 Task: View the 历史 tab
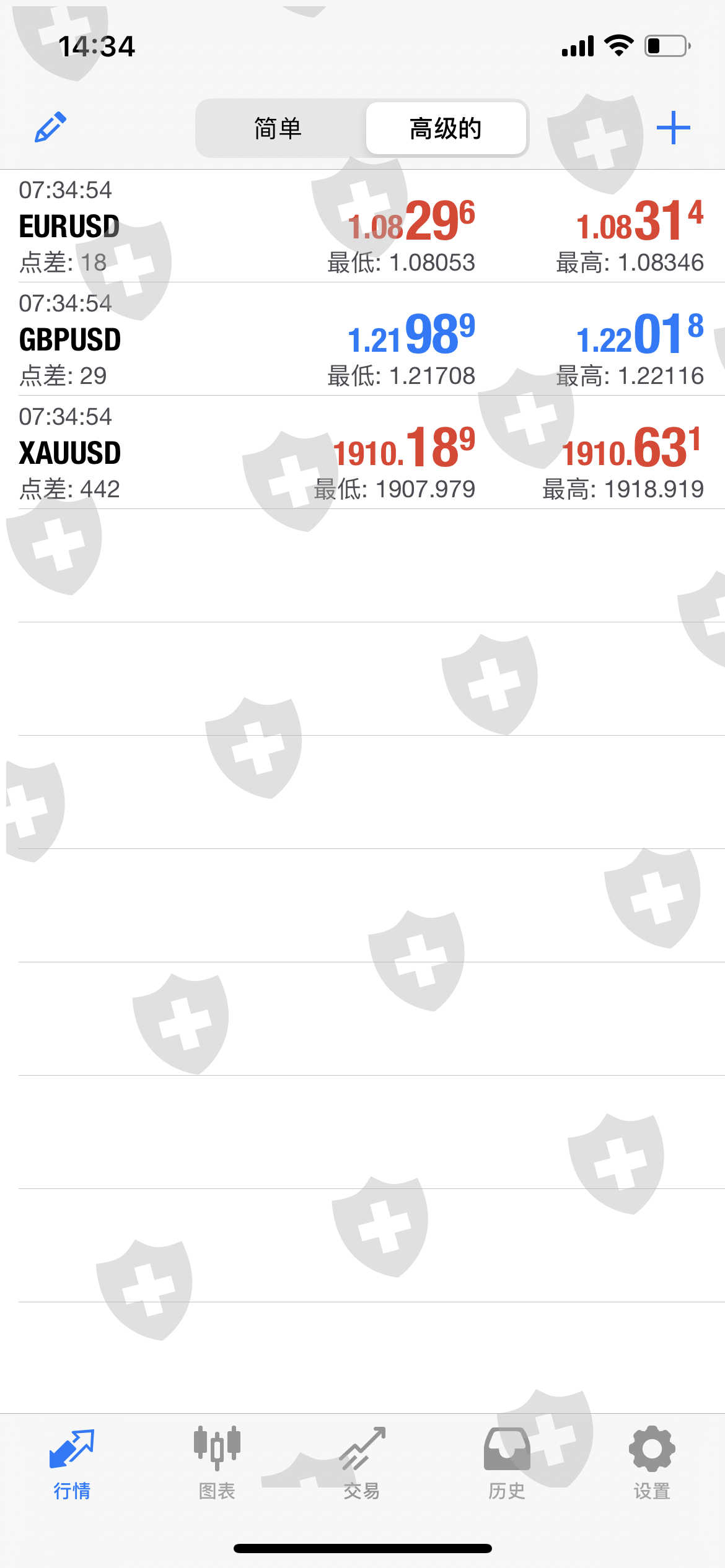[507, 1465]
